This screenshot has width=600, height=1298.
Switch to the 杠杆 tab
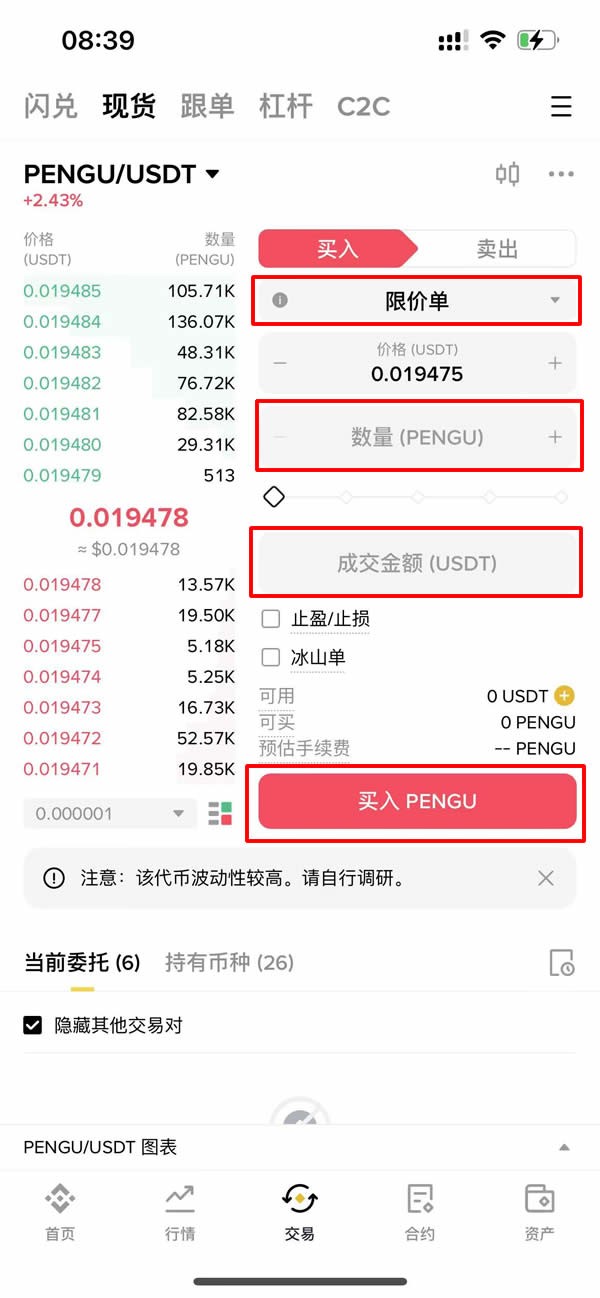coord(285,106)
